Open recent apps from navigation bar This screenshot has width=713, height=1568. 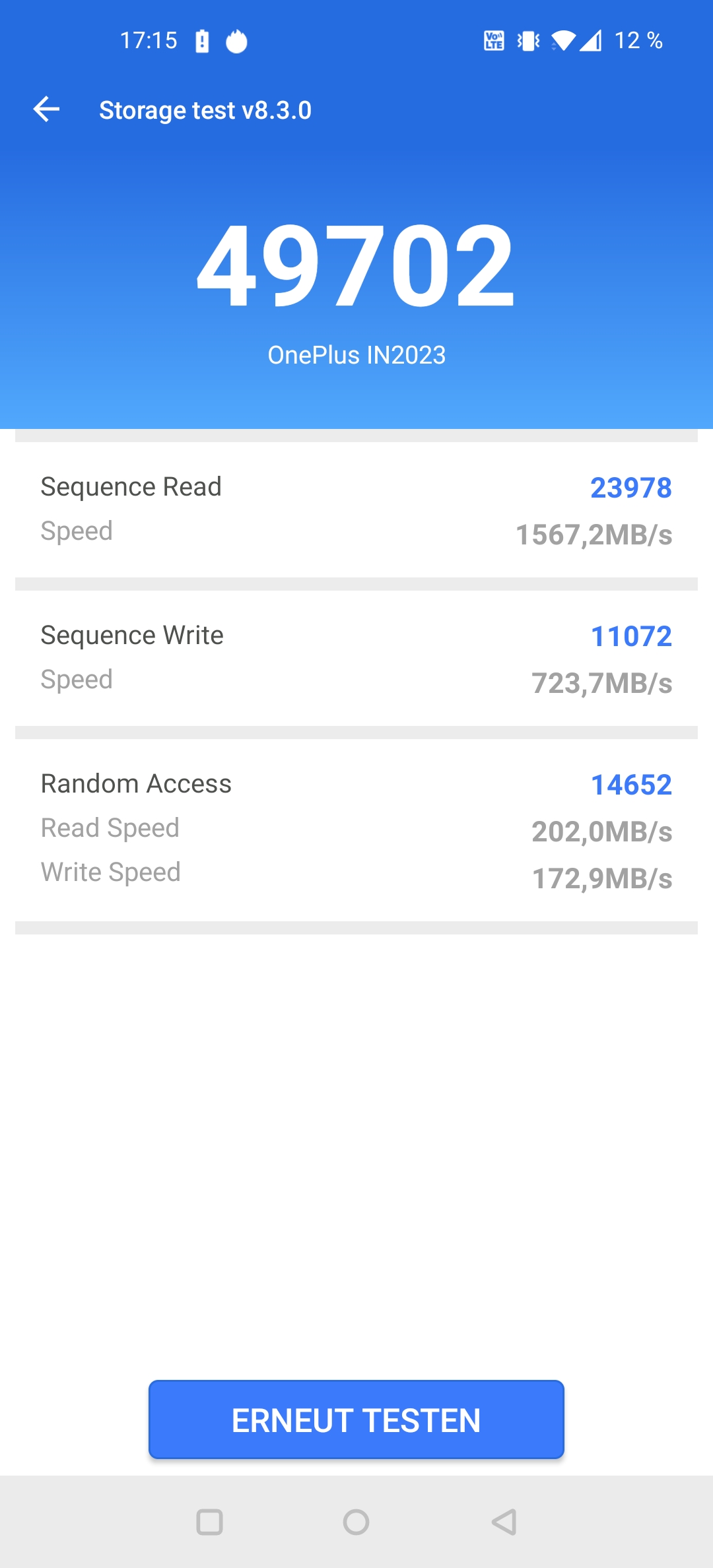coord(210,1522)
